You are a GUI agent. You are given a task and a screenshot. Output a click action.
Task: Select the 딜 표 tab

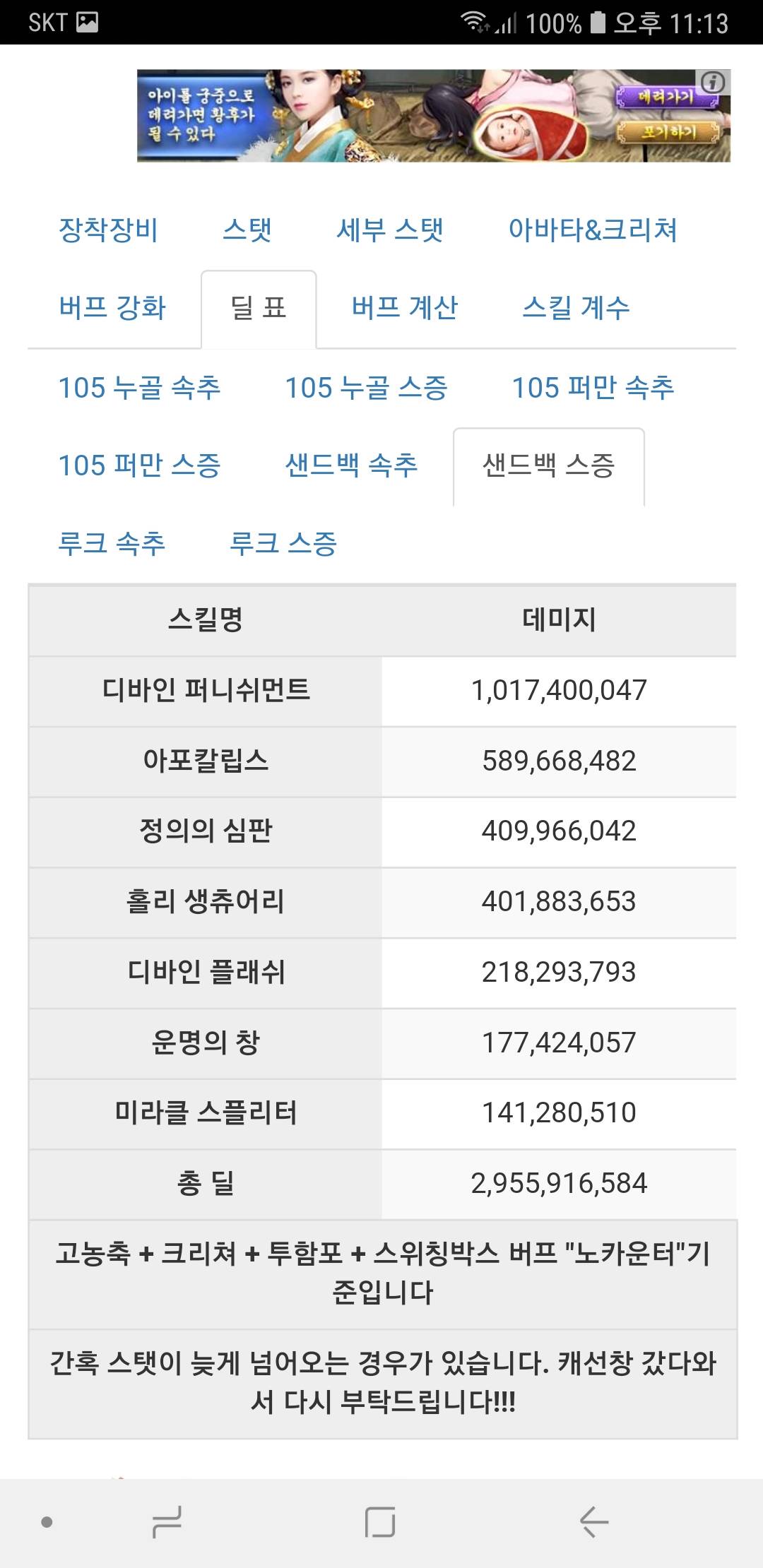pos(259,307)
